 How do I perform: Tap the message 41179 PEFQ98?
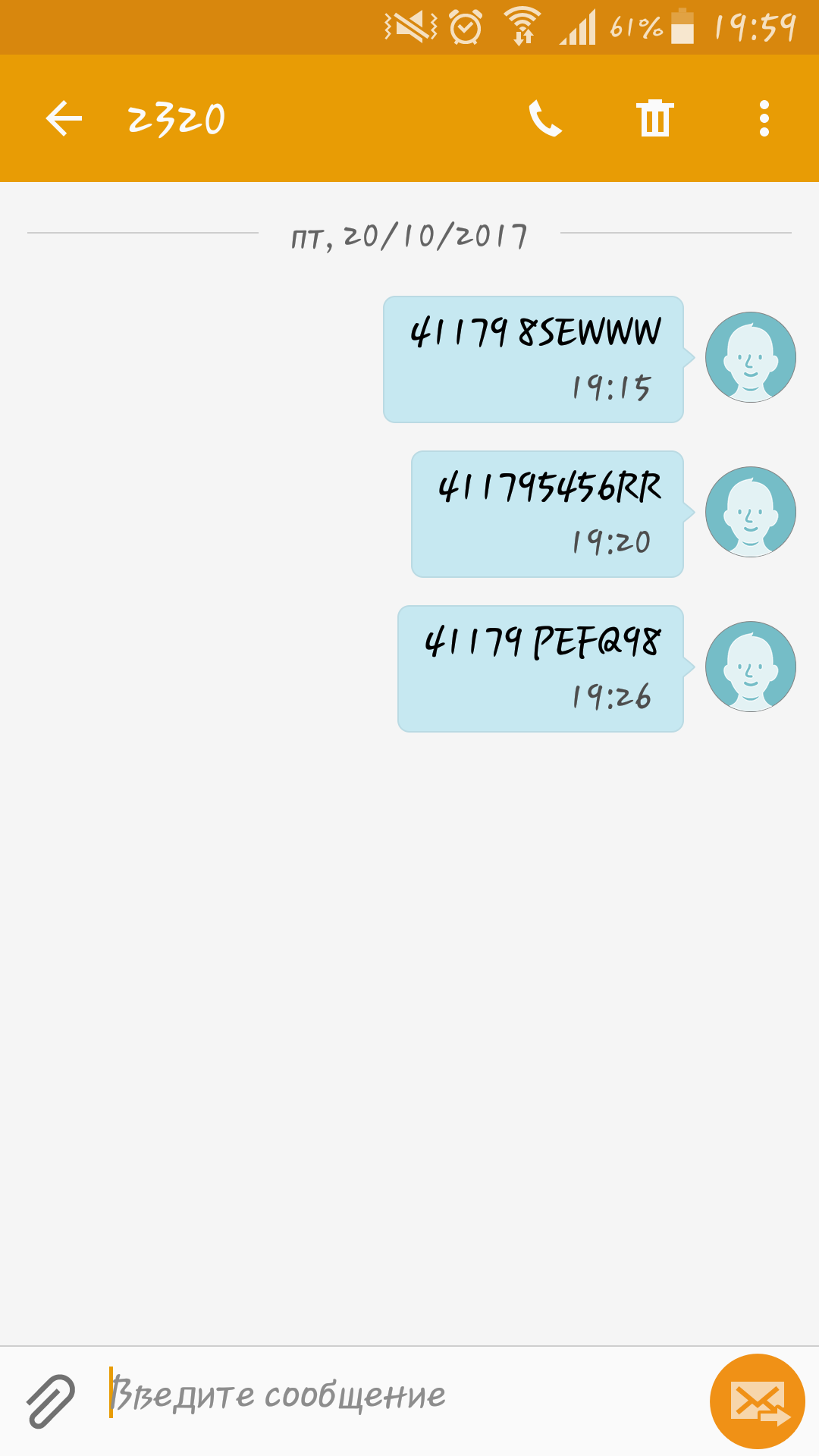pos(541,669)
